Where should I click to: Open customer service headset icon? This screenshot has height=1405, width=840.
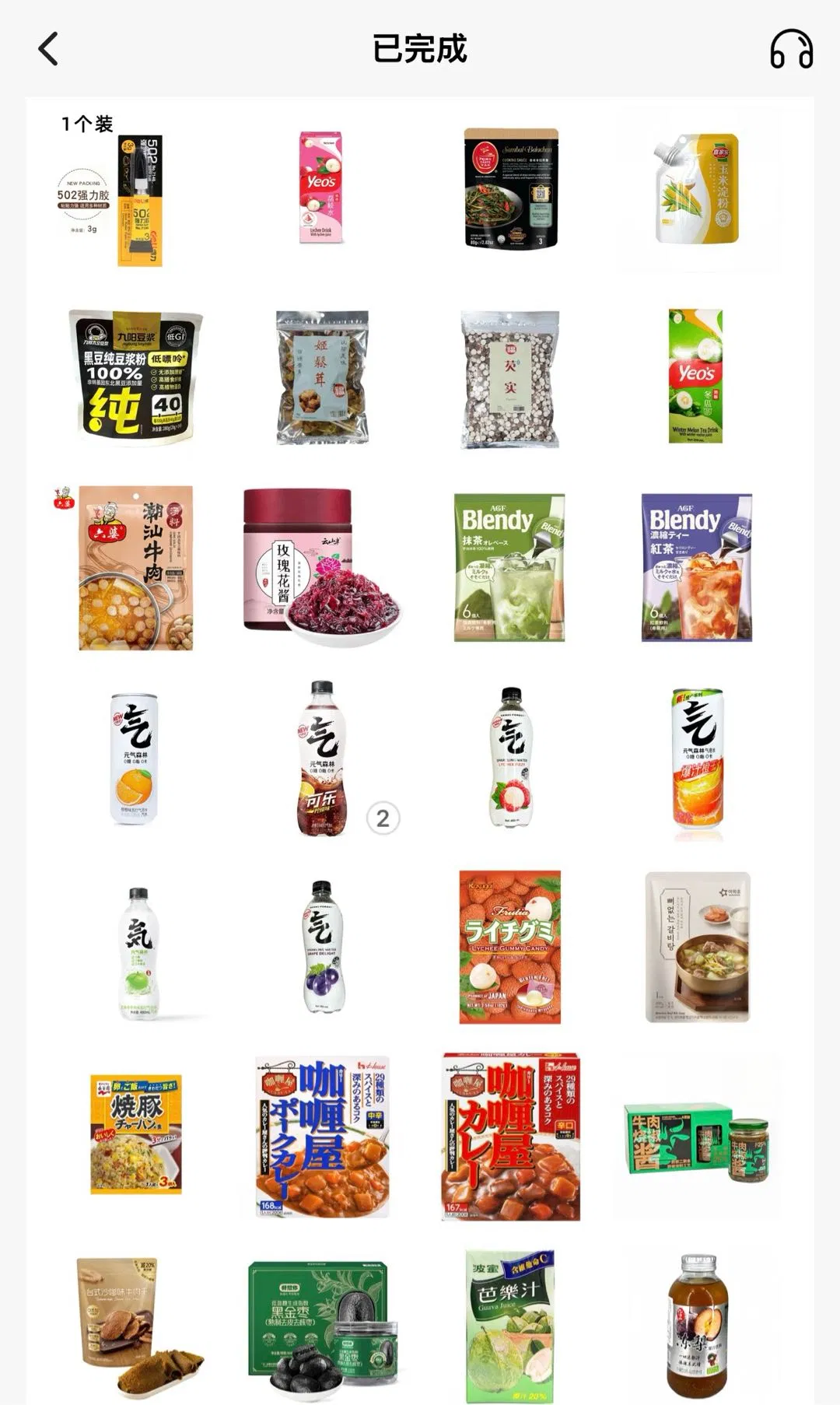[791, 49]
